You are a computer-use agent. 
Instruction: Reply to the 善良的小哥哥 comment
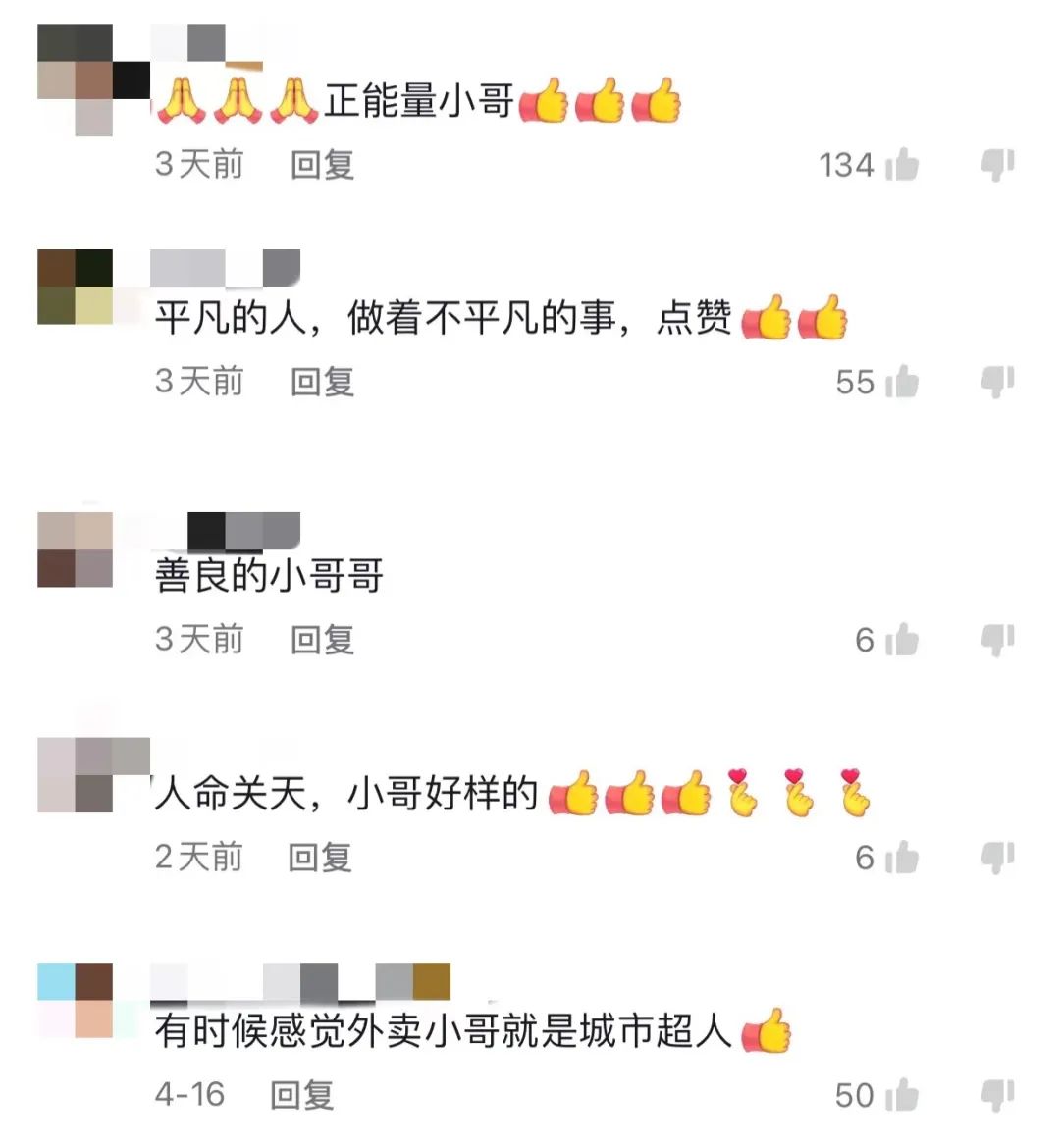(322, 640)
